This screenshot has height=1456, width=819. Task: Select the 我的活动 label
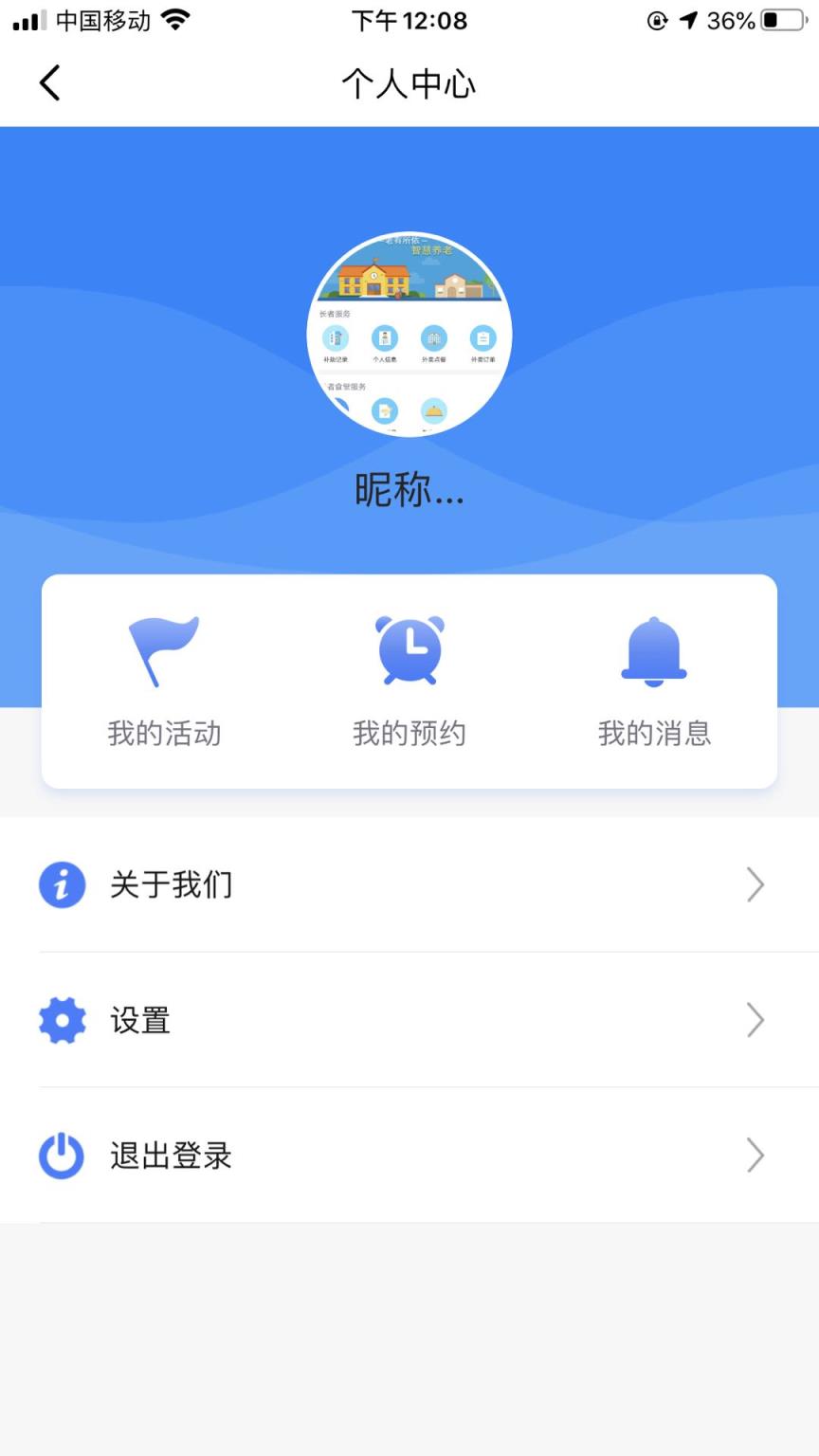(x=163, y=732)
